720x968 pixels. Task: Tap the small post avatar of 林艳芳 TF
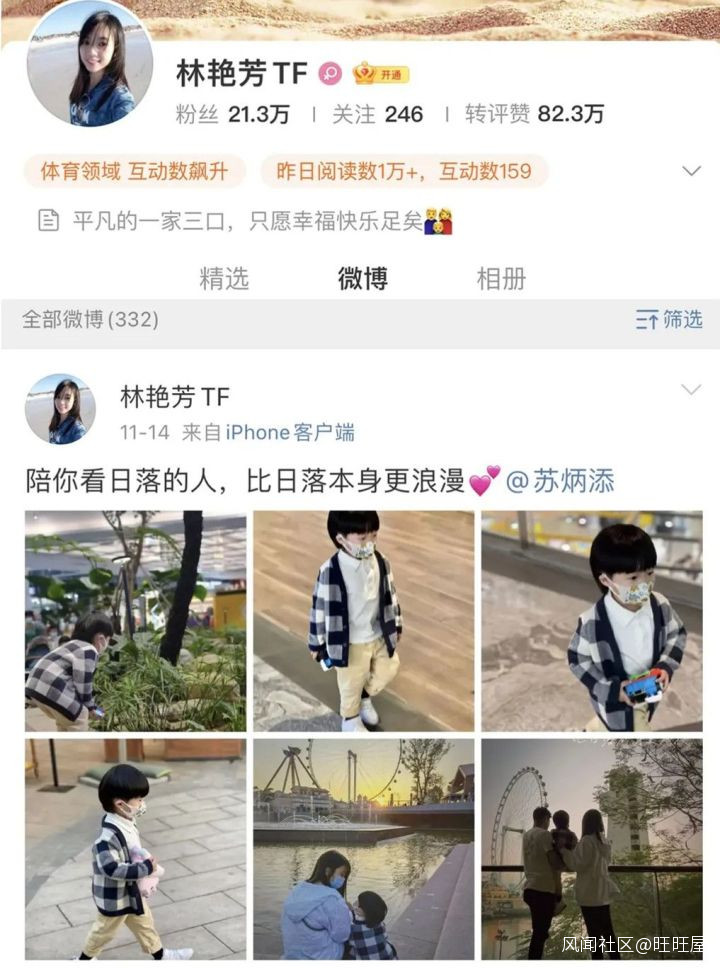click(x=60, y=409)
